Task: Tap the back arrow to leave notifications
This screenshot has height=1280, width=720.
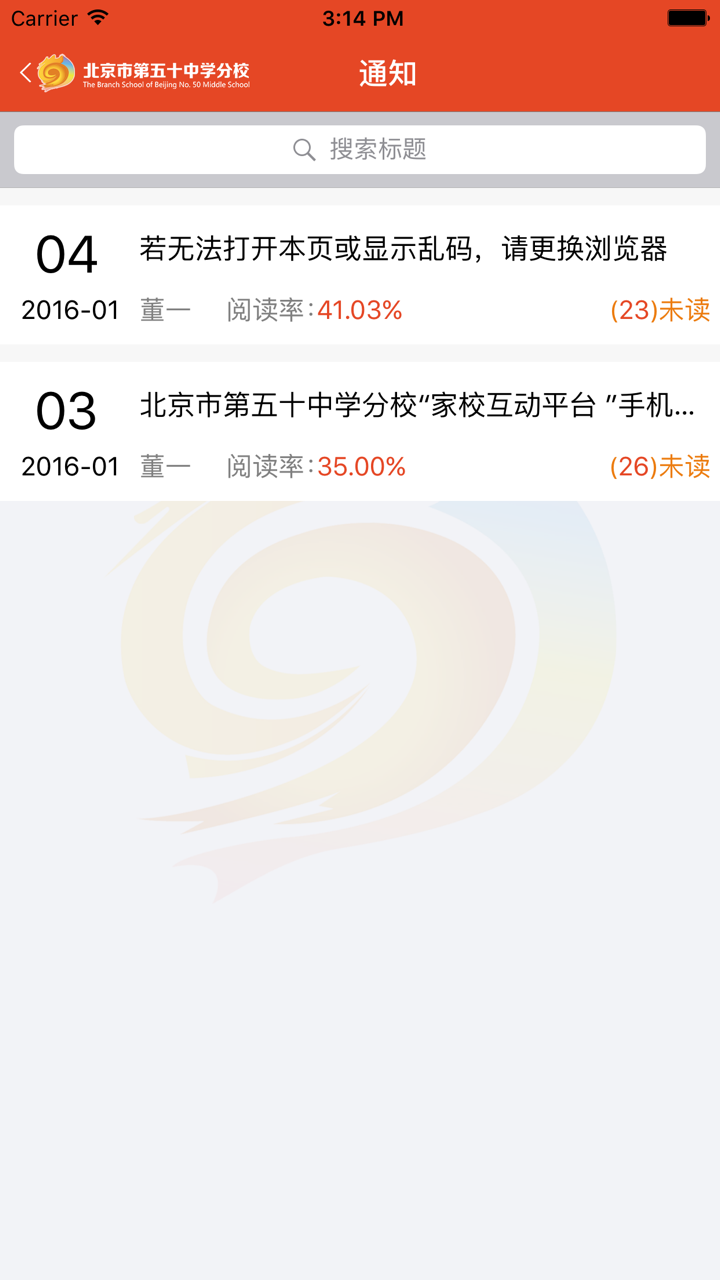Action: 24,72
